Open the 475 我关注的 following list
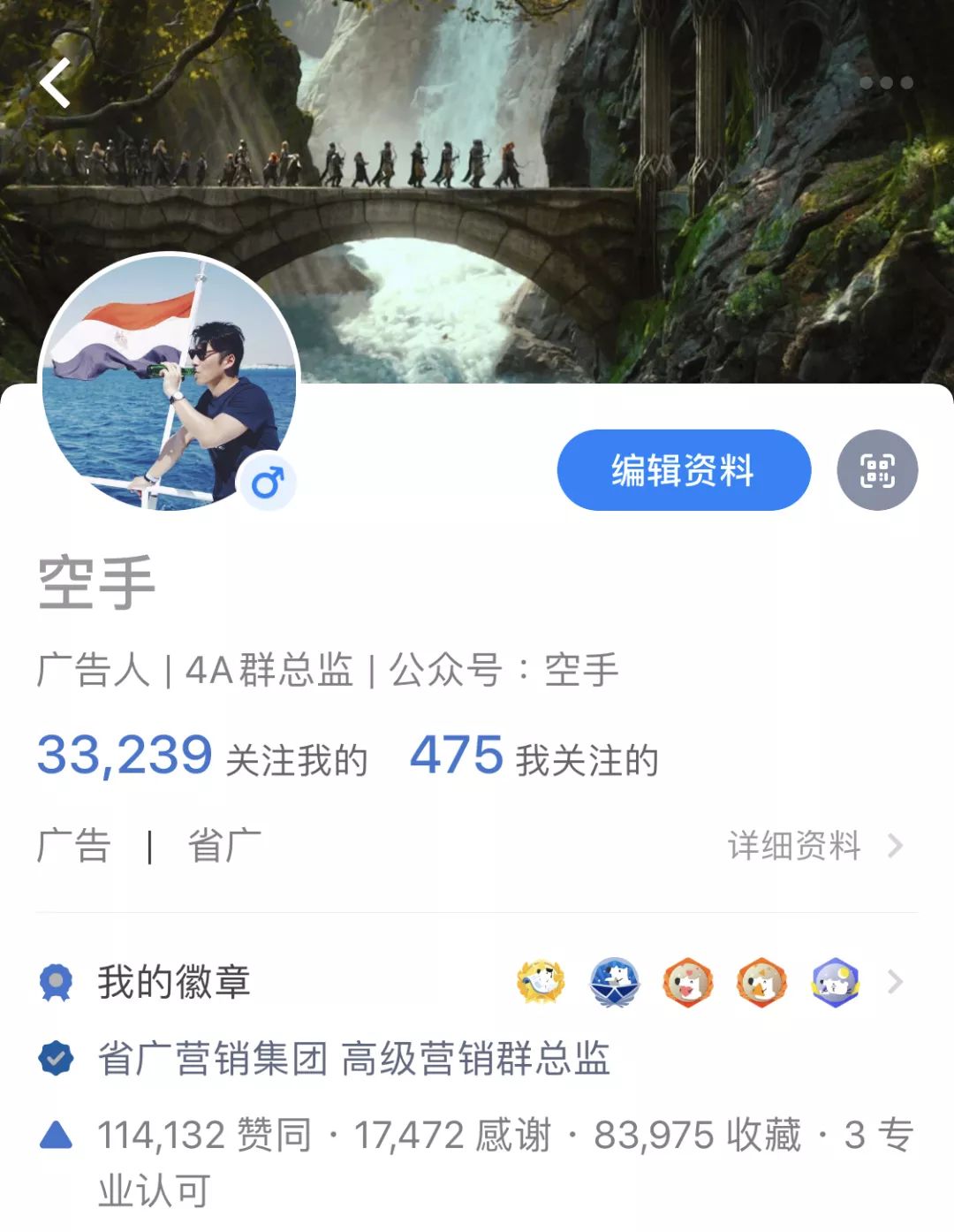Image resolution: width=954 pixels, height=1232 pixels. 534,757
